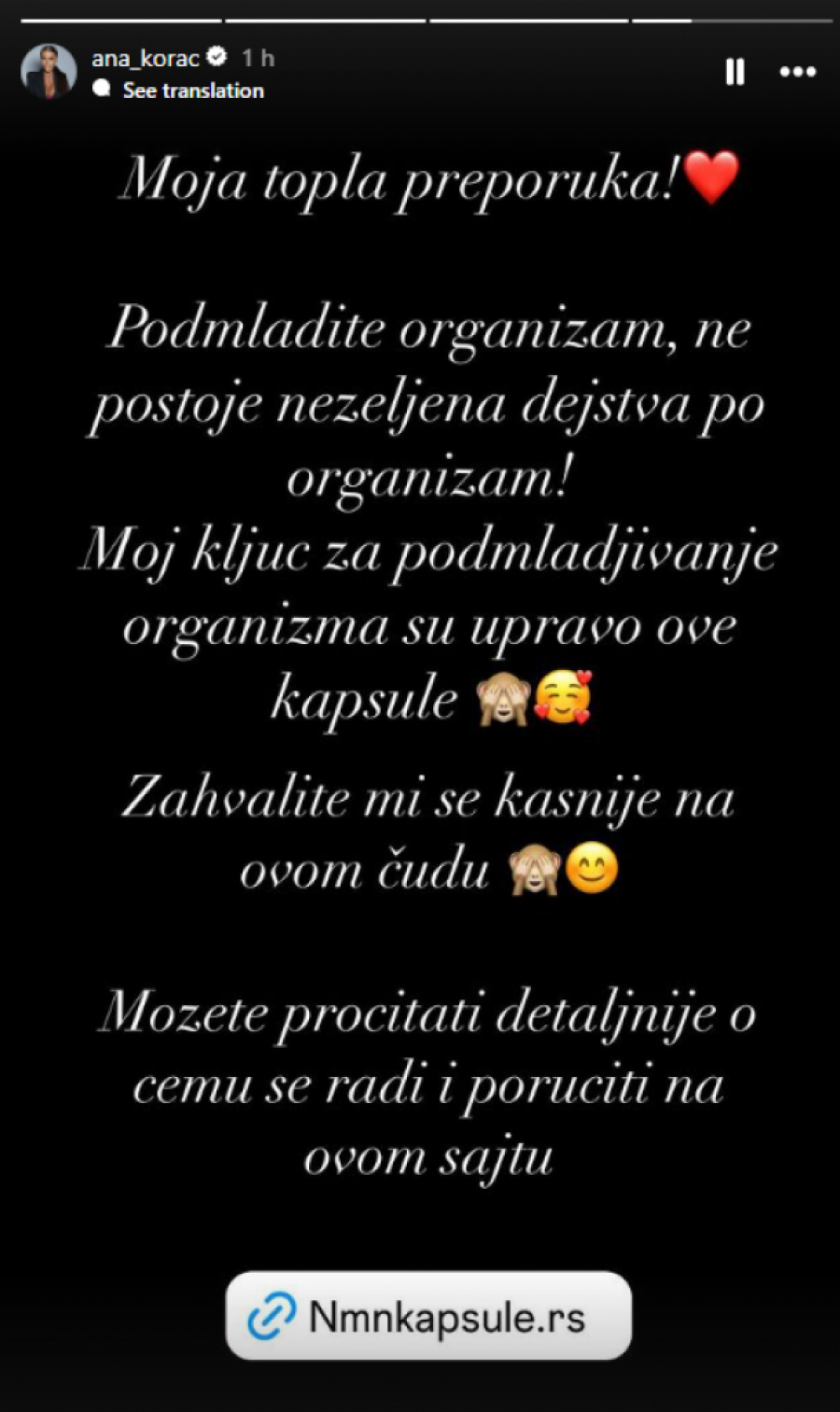The image size is (840, 1412).
Task: Tap See translation under the username
Action: click(x=192, y=91)
